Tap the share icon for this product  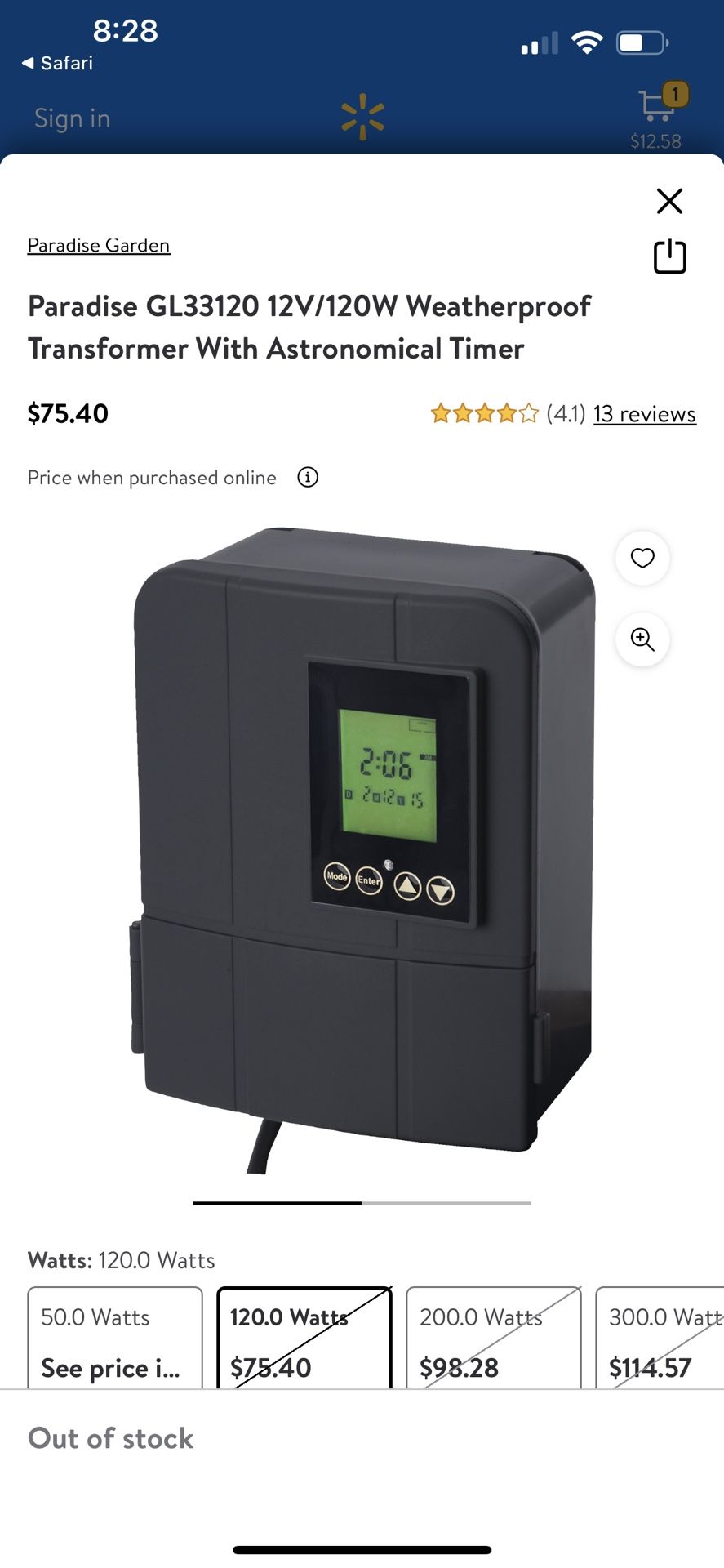[x=669, y=256]
